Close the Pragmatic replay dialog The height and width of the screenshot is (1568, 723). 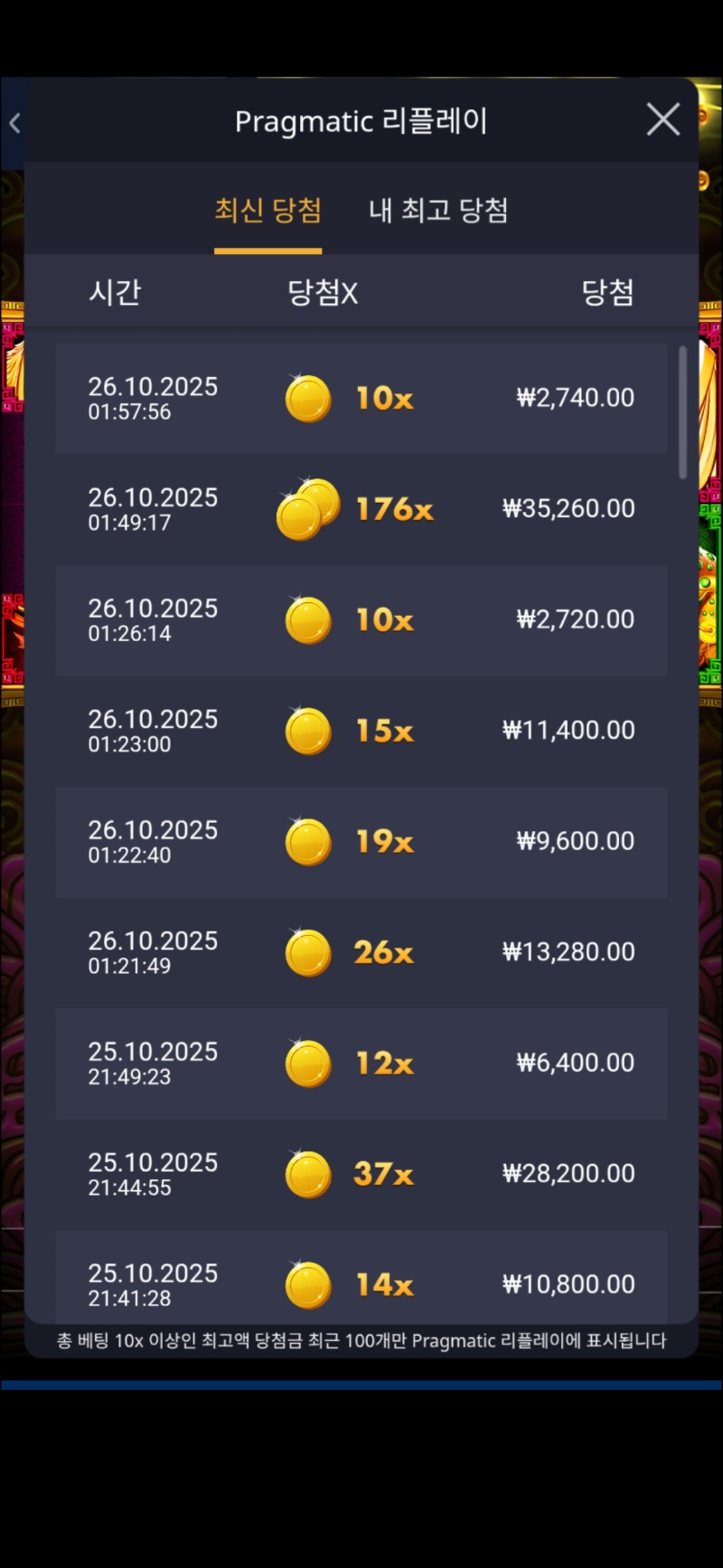pos(662,119)
